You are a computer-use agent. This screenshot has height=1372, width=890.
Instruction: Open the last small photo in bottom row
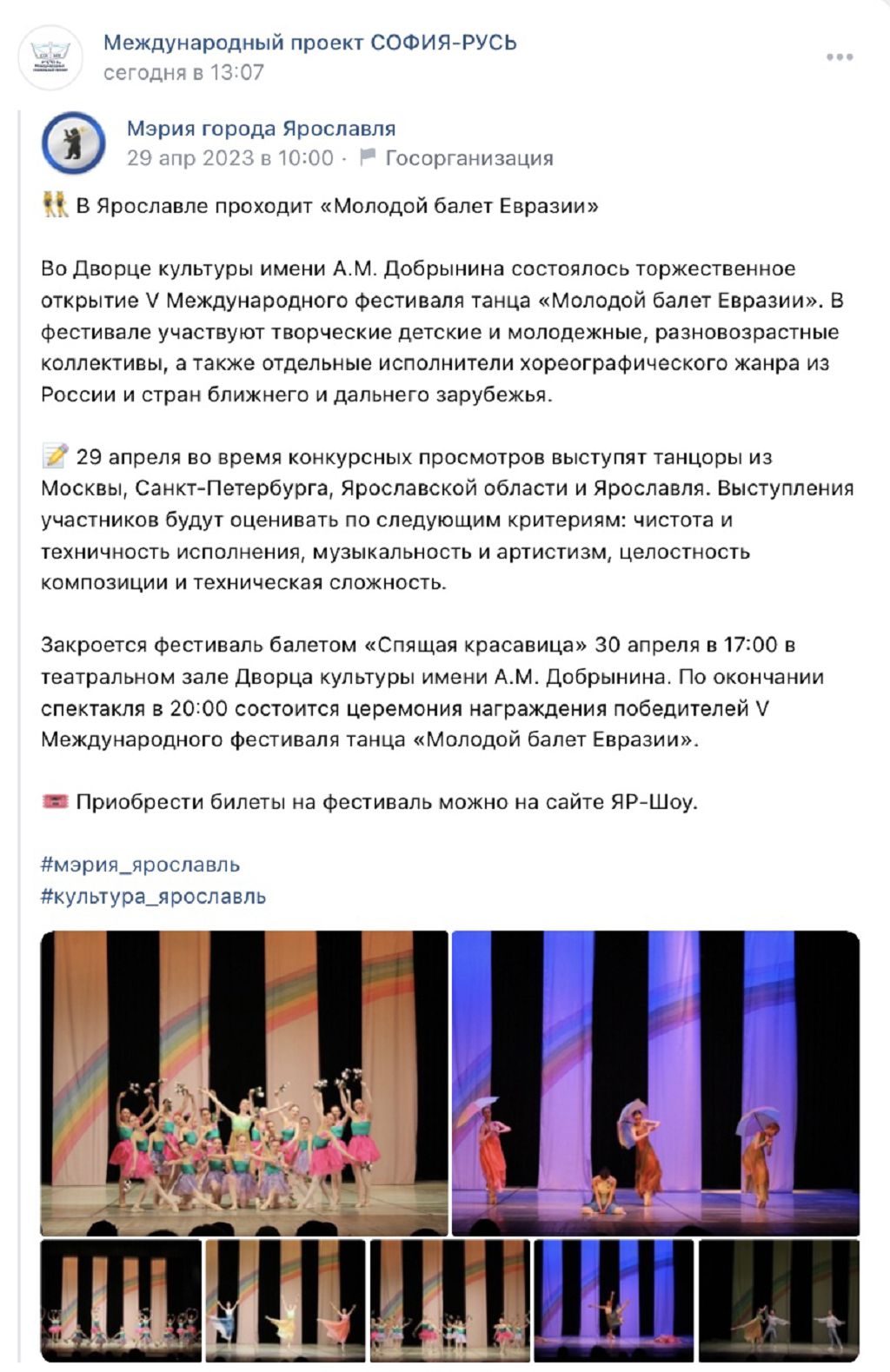tap(779, 1300)
